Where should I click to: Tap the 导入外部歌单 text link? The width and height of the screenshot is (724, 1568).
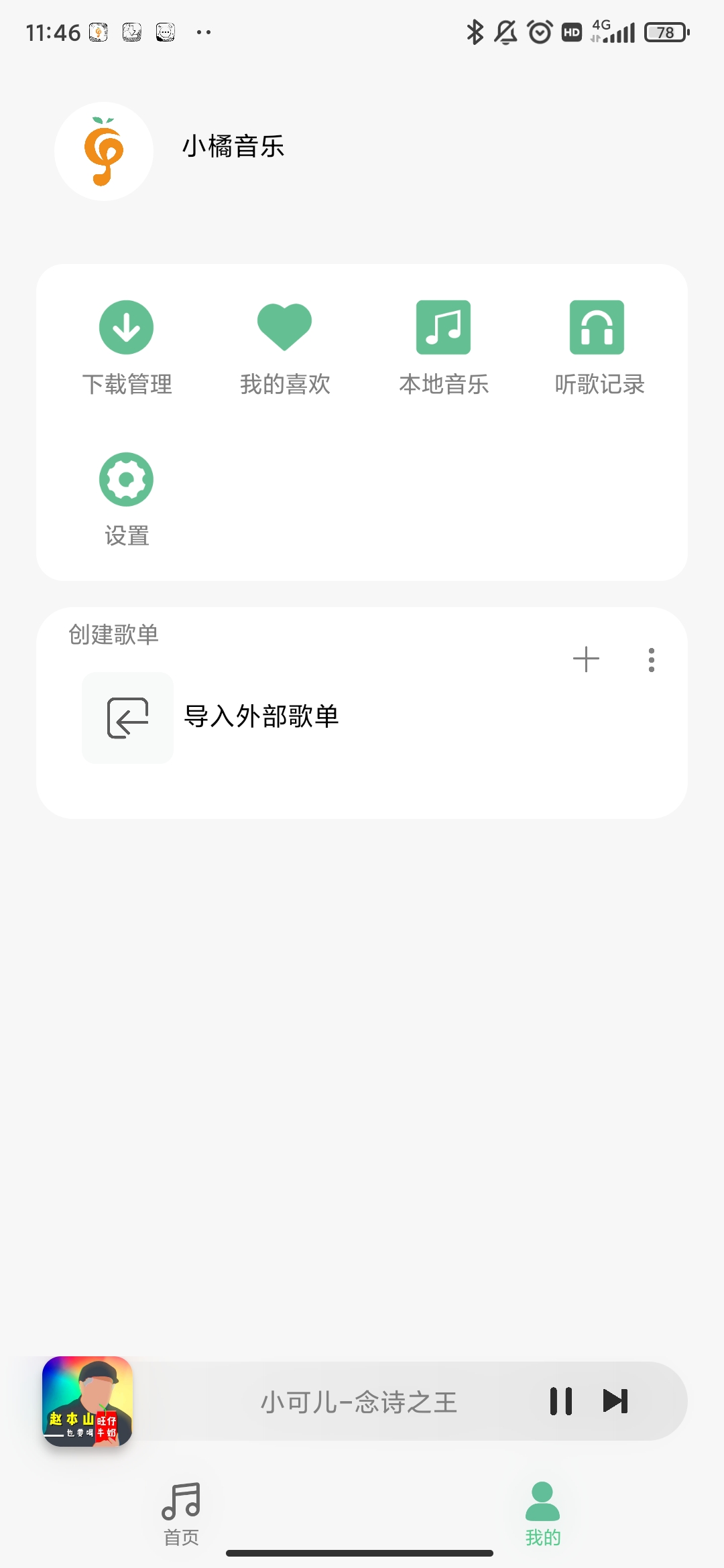(261, 717)
